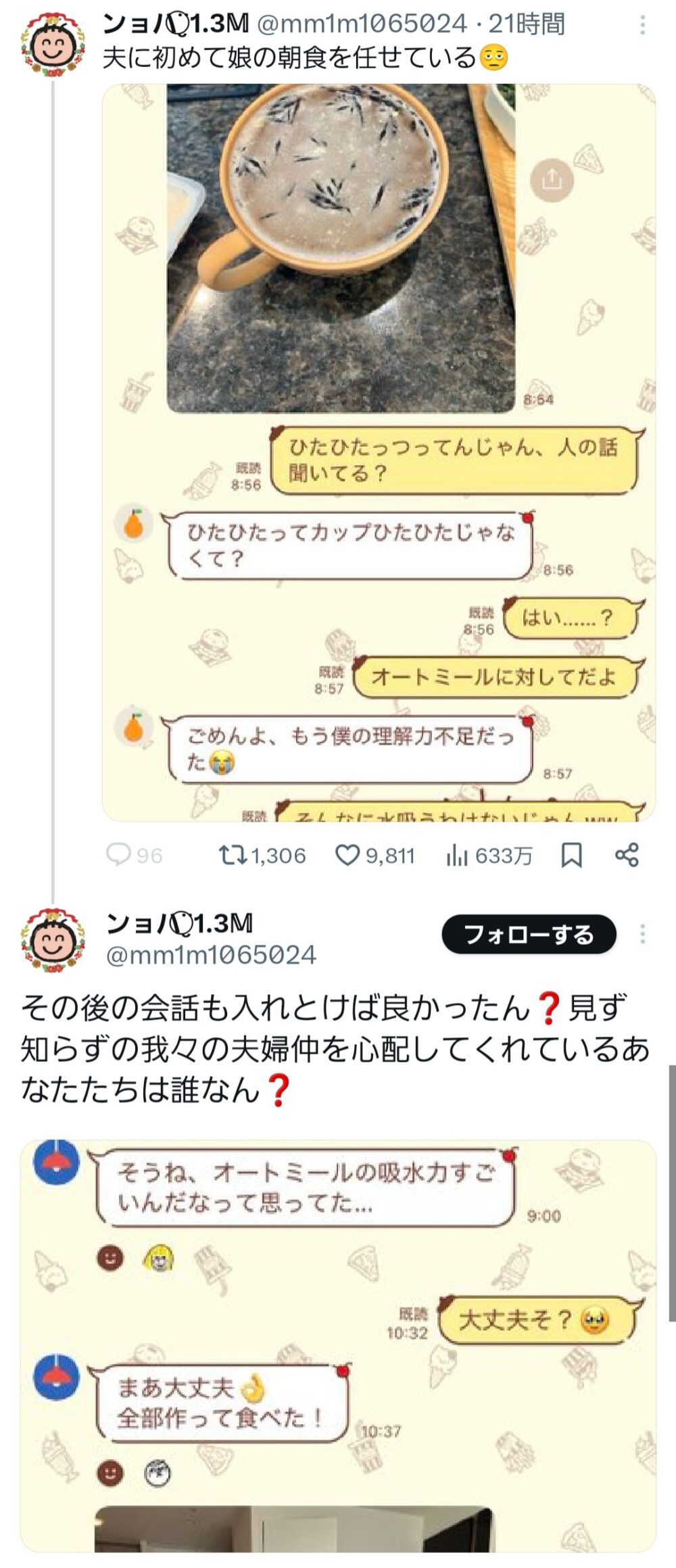The height and width of the screenshot is (1568, 676).
Task: Like the tweet with 9,811 likes
Action: pos(347,855)
